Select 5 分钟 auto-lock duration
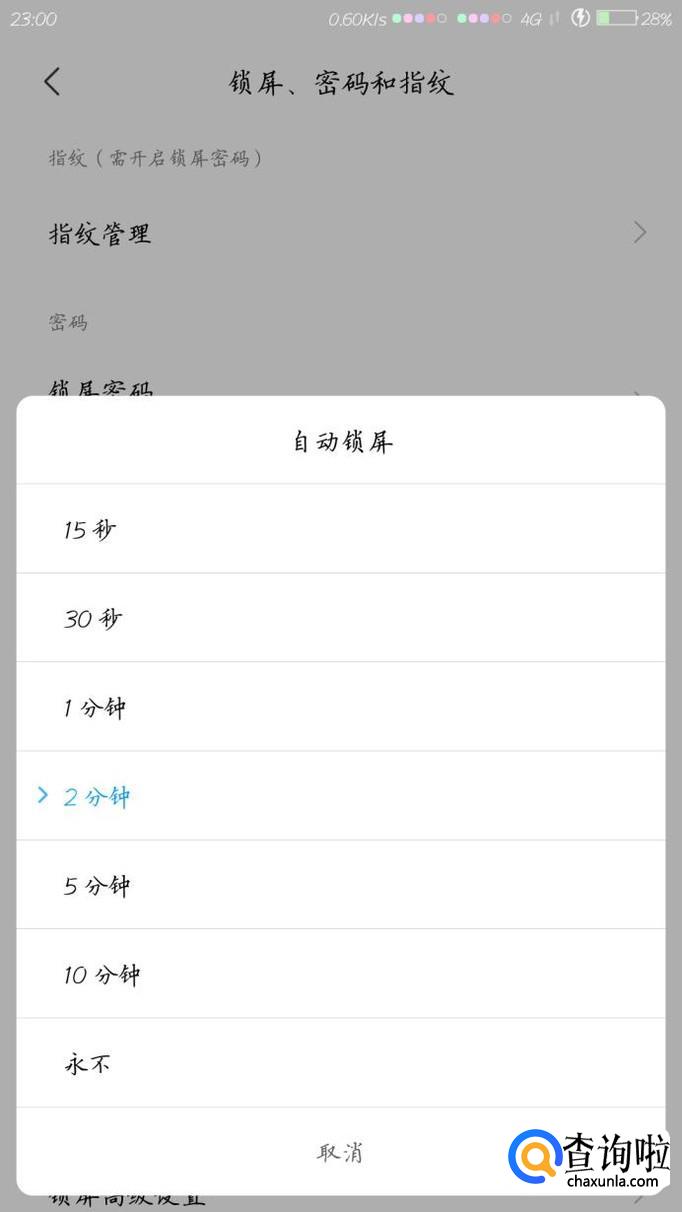682x1212 pixels. (x=341, y=885)
